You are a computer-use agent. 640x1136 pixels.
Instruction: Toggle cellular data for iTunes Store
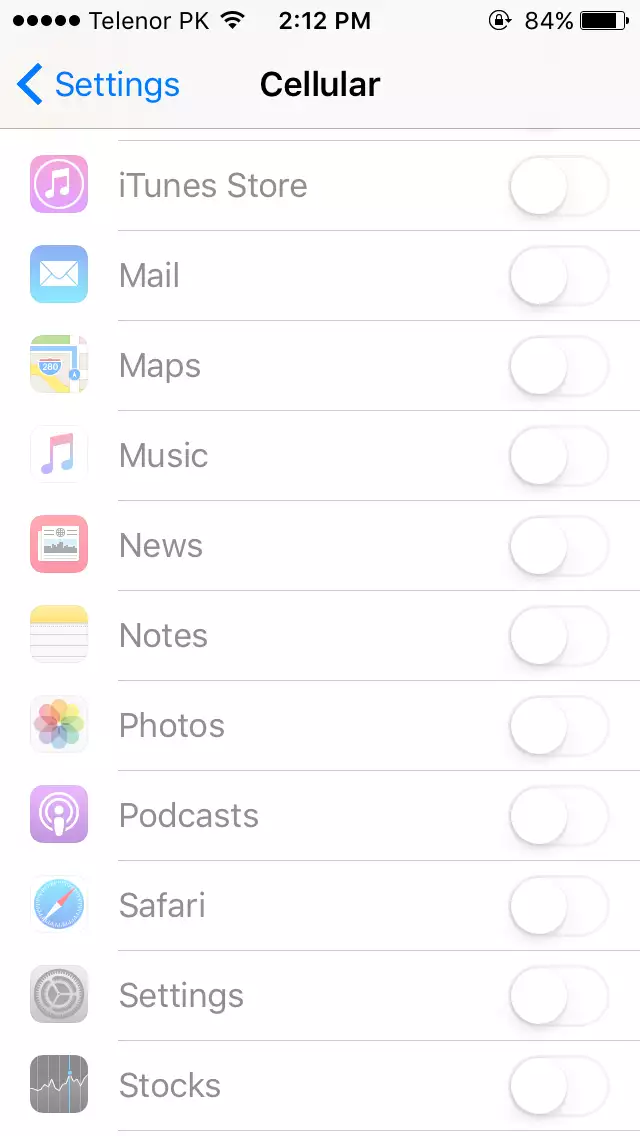coord(558,186)
